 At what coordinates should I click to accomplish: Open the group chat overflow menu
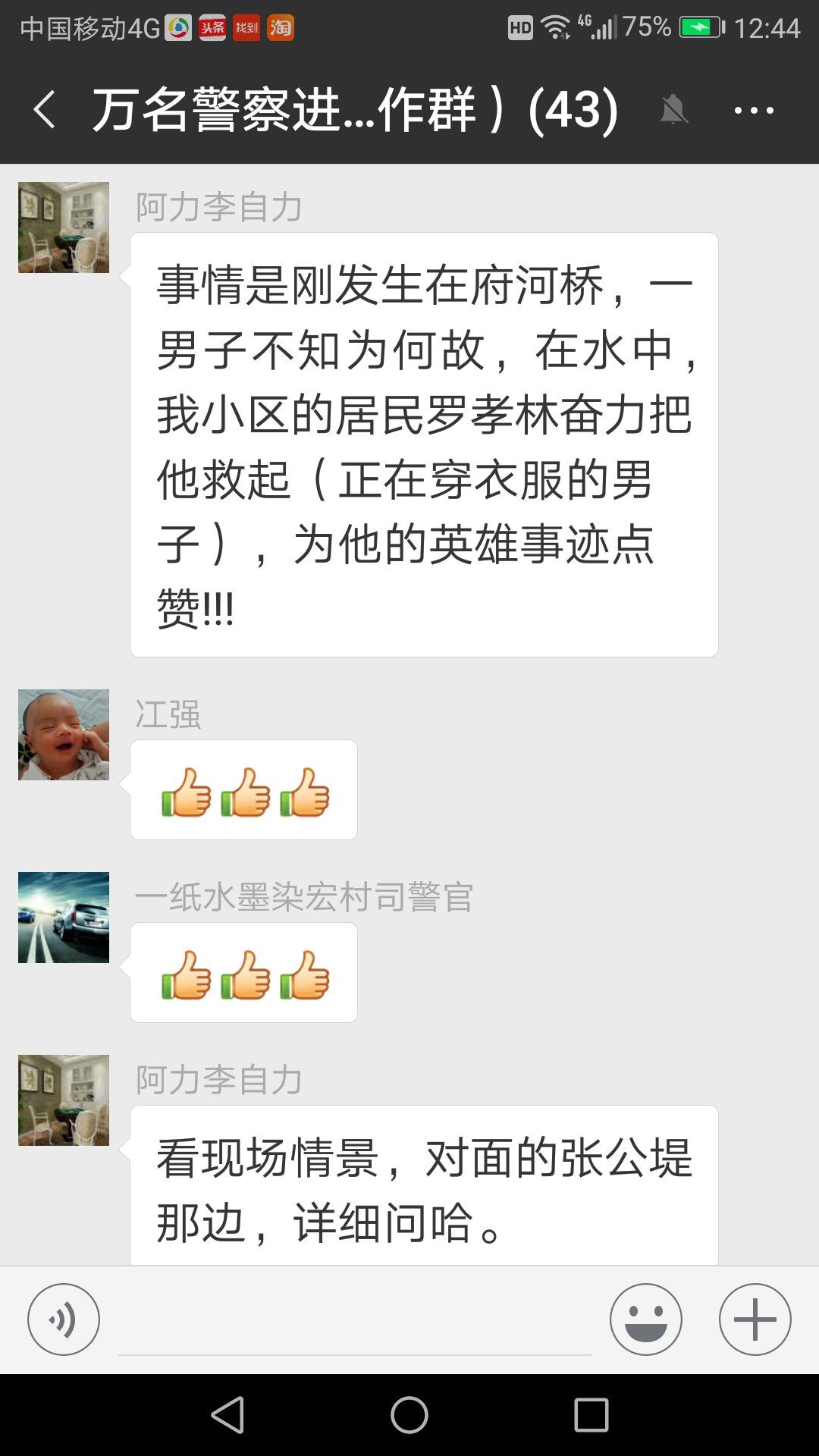(754, 110)
